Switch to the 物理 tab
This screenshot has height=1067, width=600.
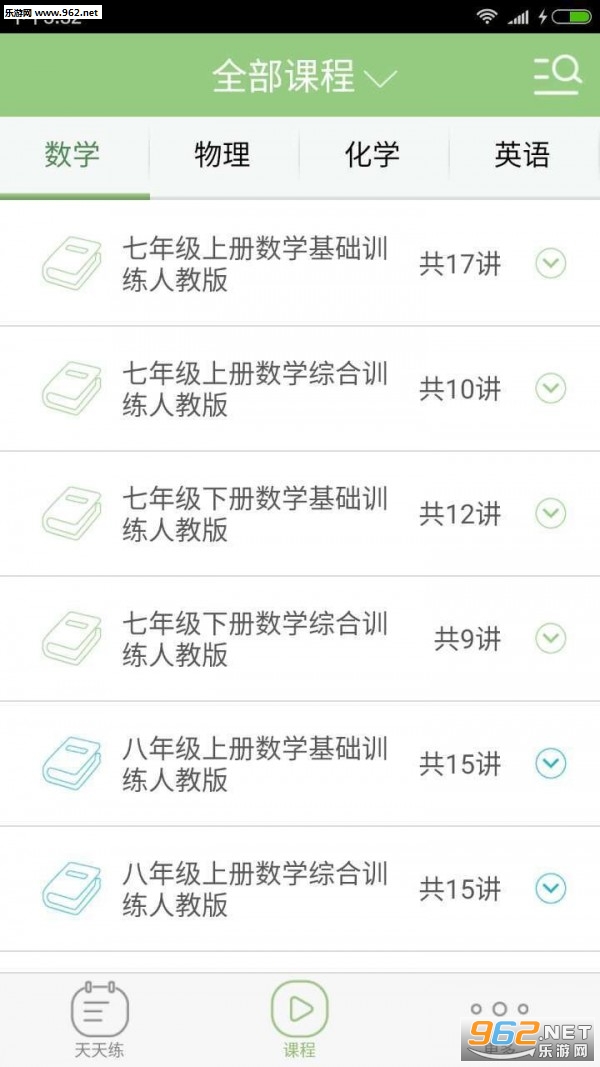pyautogui.click(x=223, y=155)
